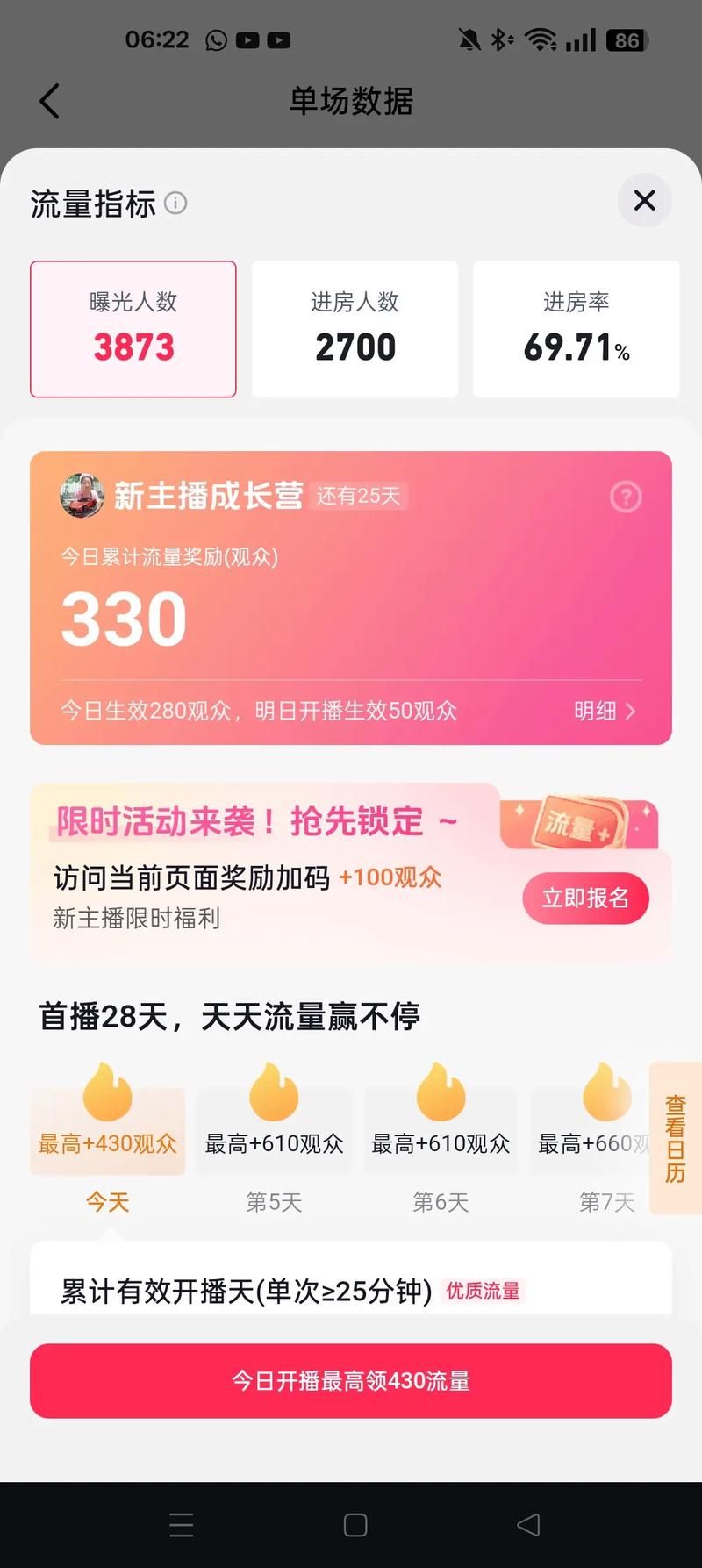
Task: Select 第5天 reward day
Action: tap(274, 1141)
